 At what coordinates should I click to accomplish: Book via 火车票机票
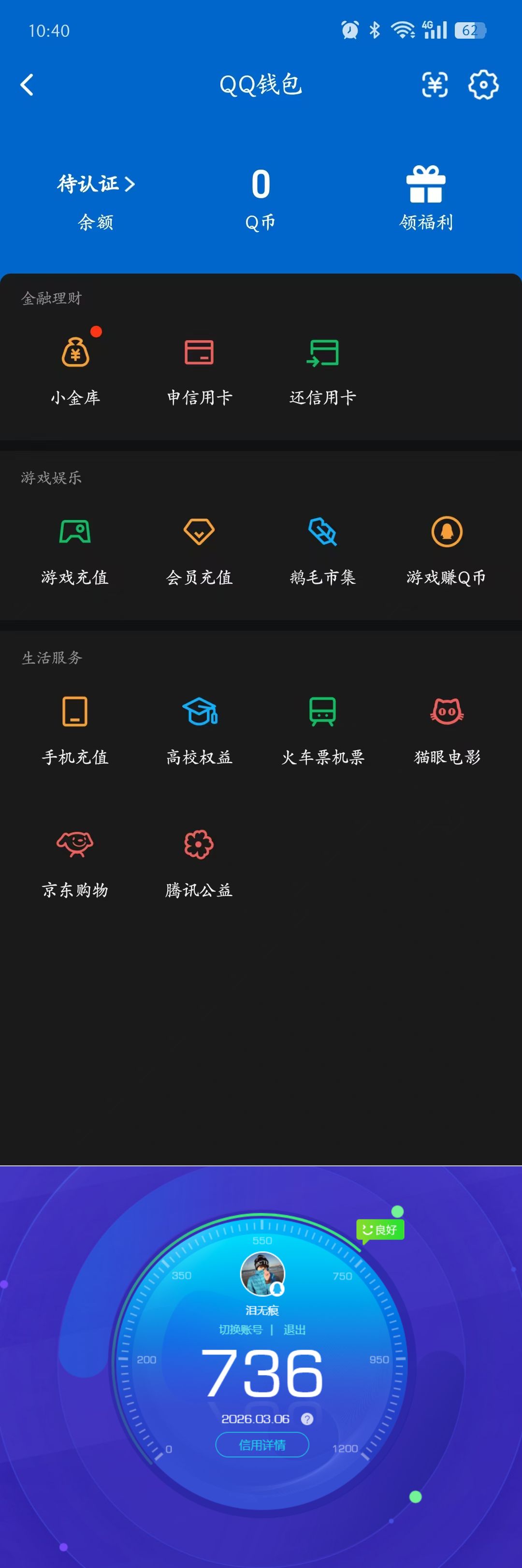click(x=322, y=727)
